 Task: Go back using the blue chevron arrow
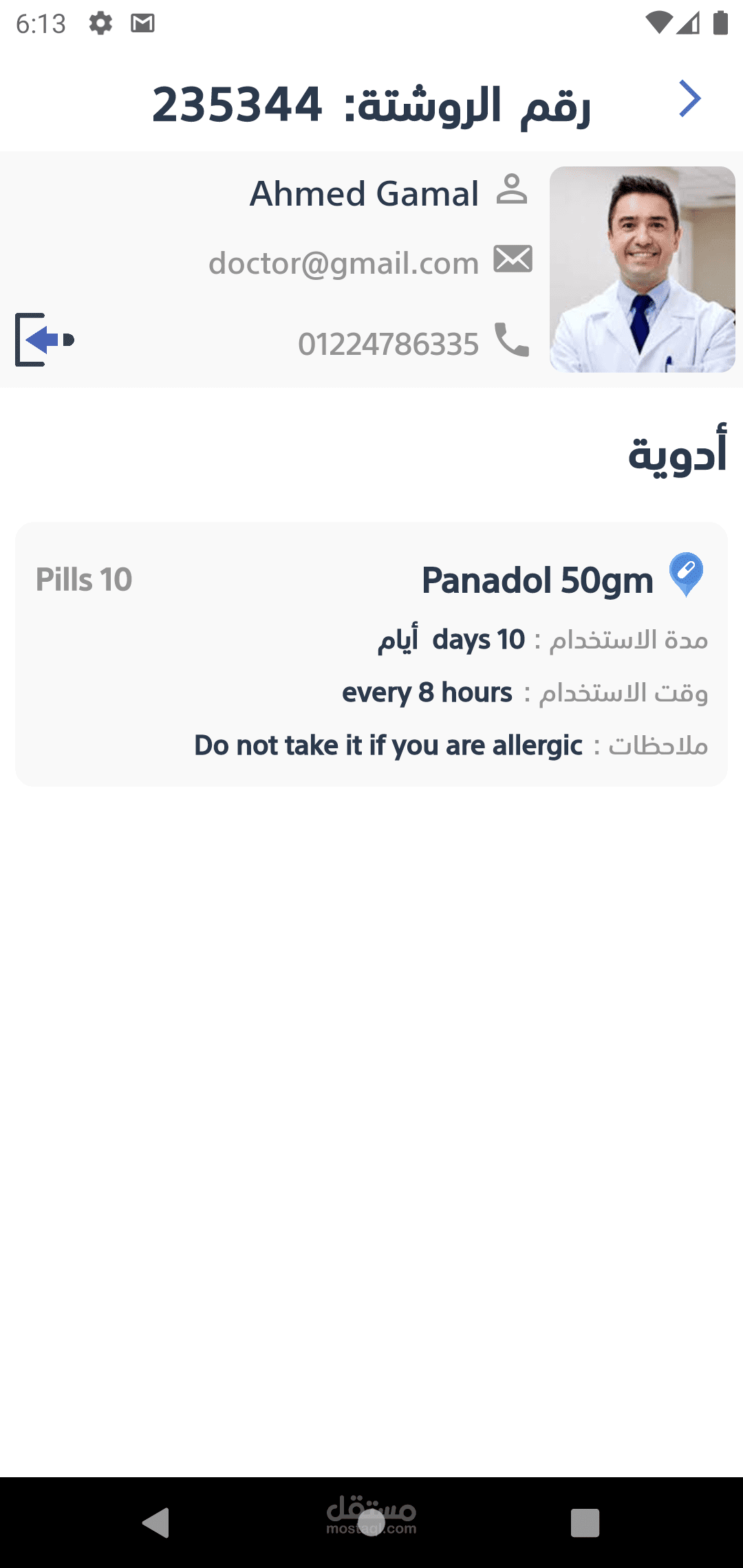(x=689, y=99)
